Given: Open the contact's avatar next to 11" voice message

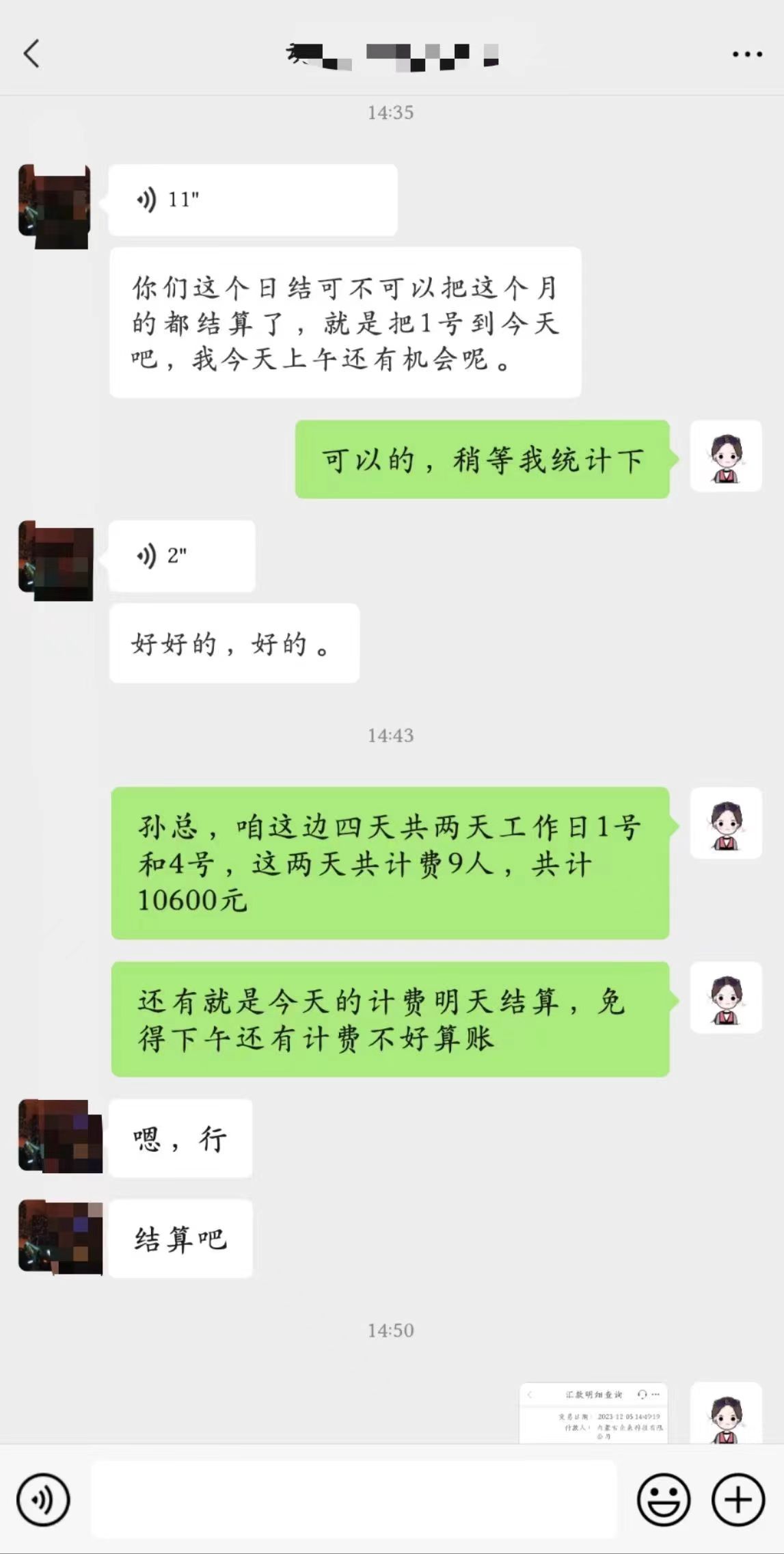Looking at the screenshot, I should pyautogui.click(x=54, y=204).
